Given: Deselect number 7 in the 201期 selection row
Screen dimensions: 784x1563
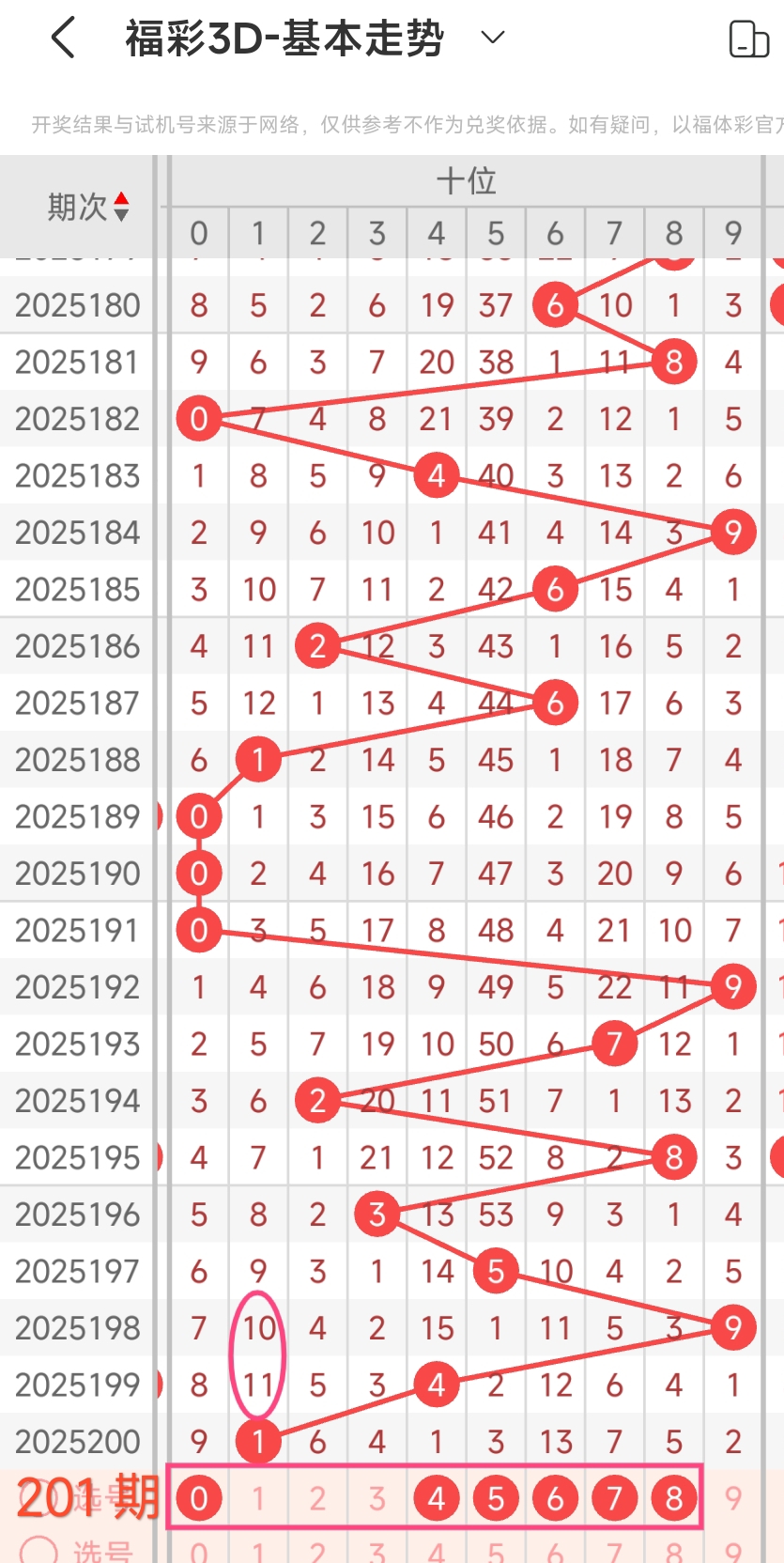Looking at the screenshot, I should (614, 1497).
